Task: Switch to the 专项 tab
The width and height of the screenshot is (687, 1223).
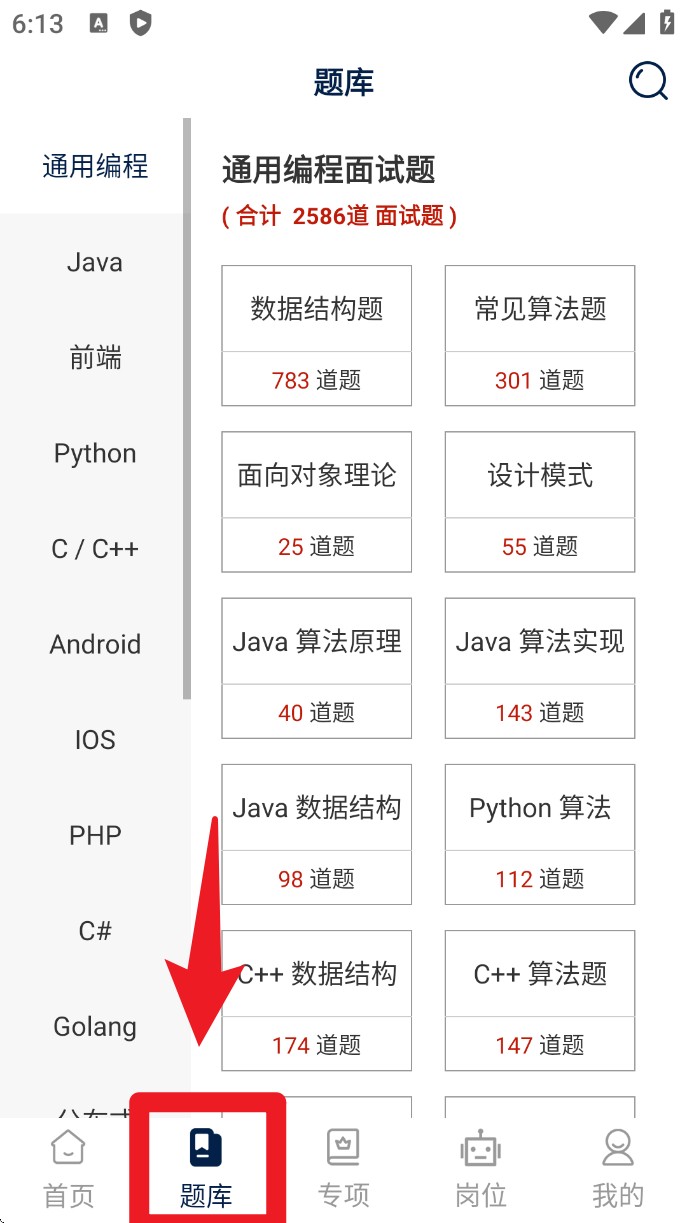Action: pyautogui.click(x=343, y=1168)
